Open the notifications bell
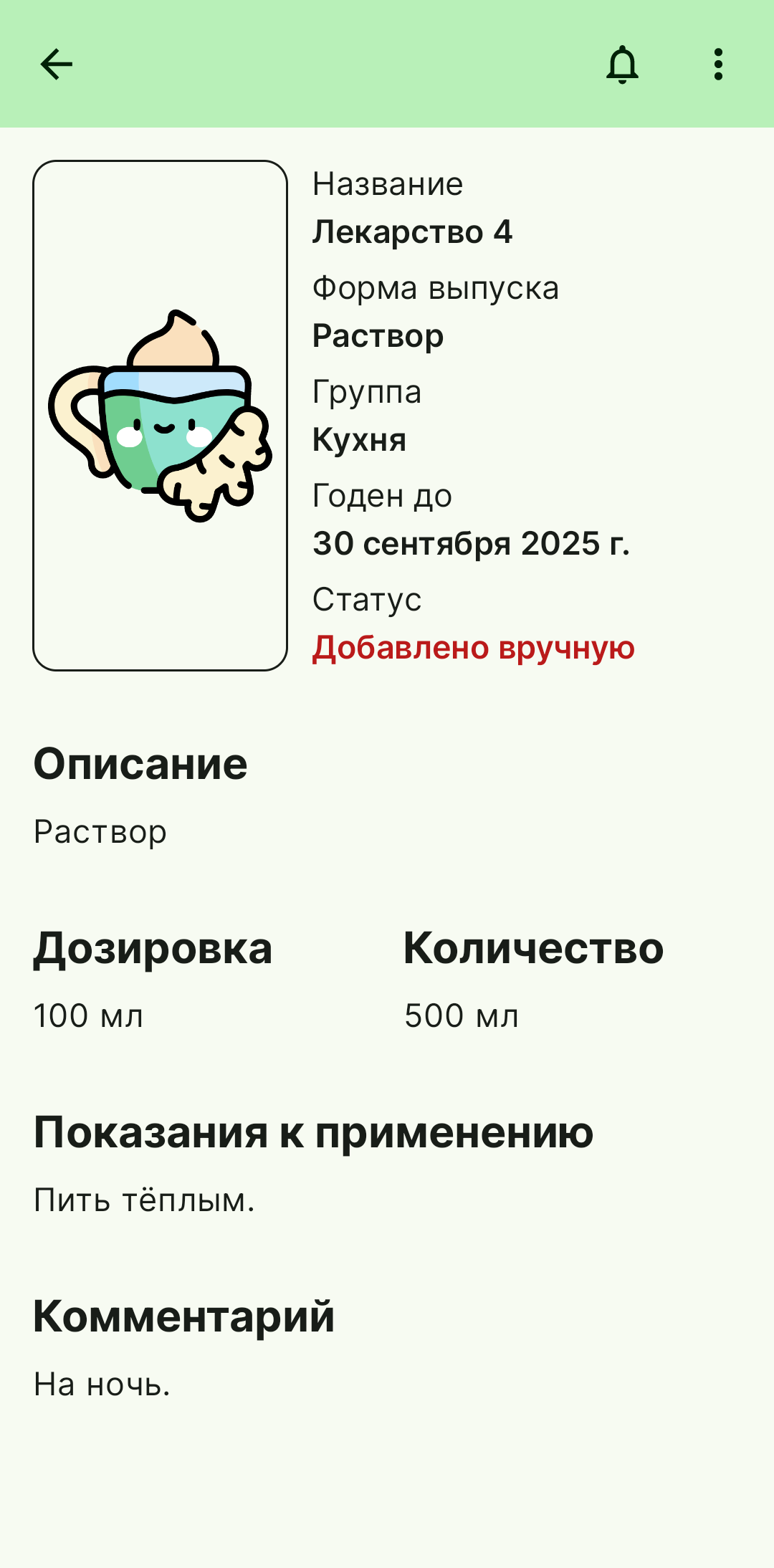Screen dimensions: 774x1568 pyautogui.click(x=622, y=64)
